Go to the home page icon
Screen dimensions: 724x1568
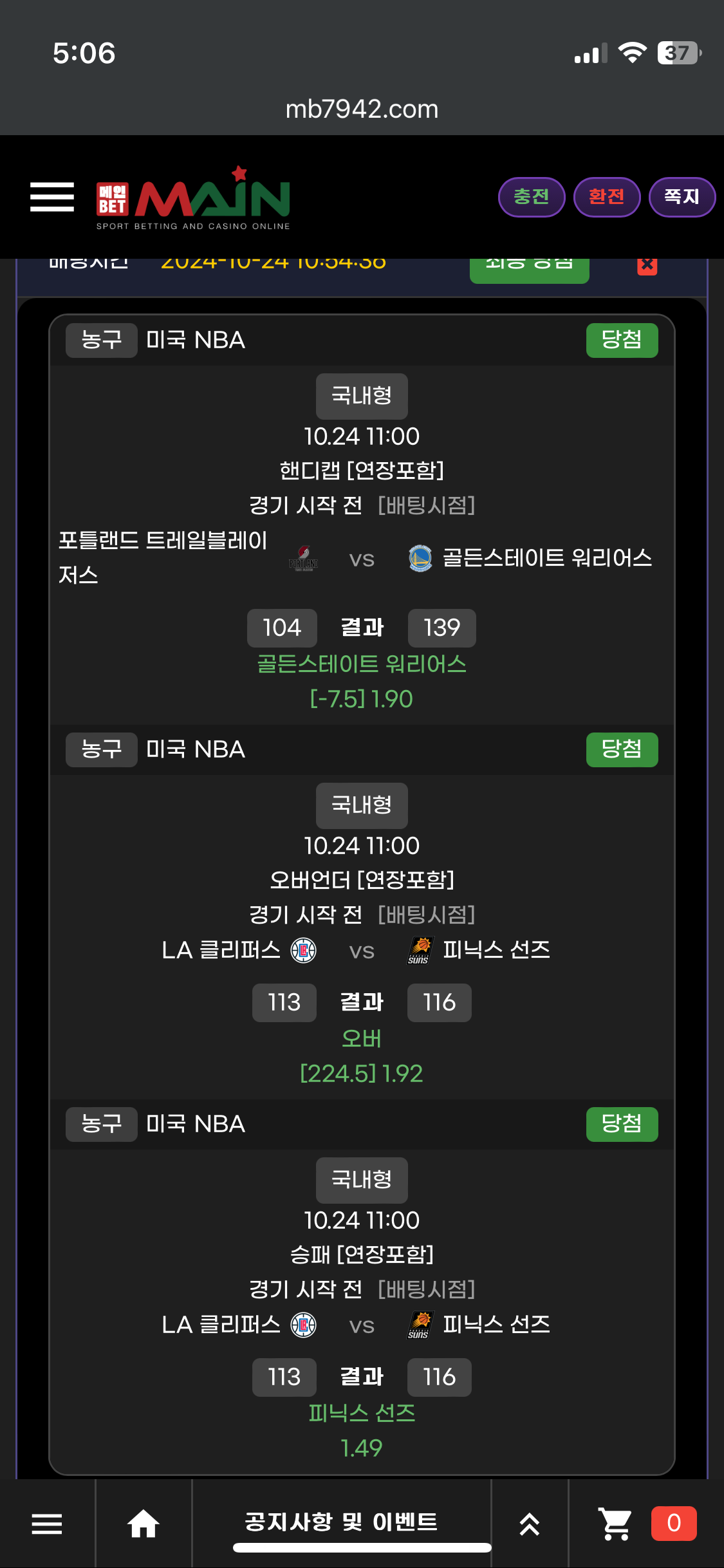click(x=144, y=1524)
